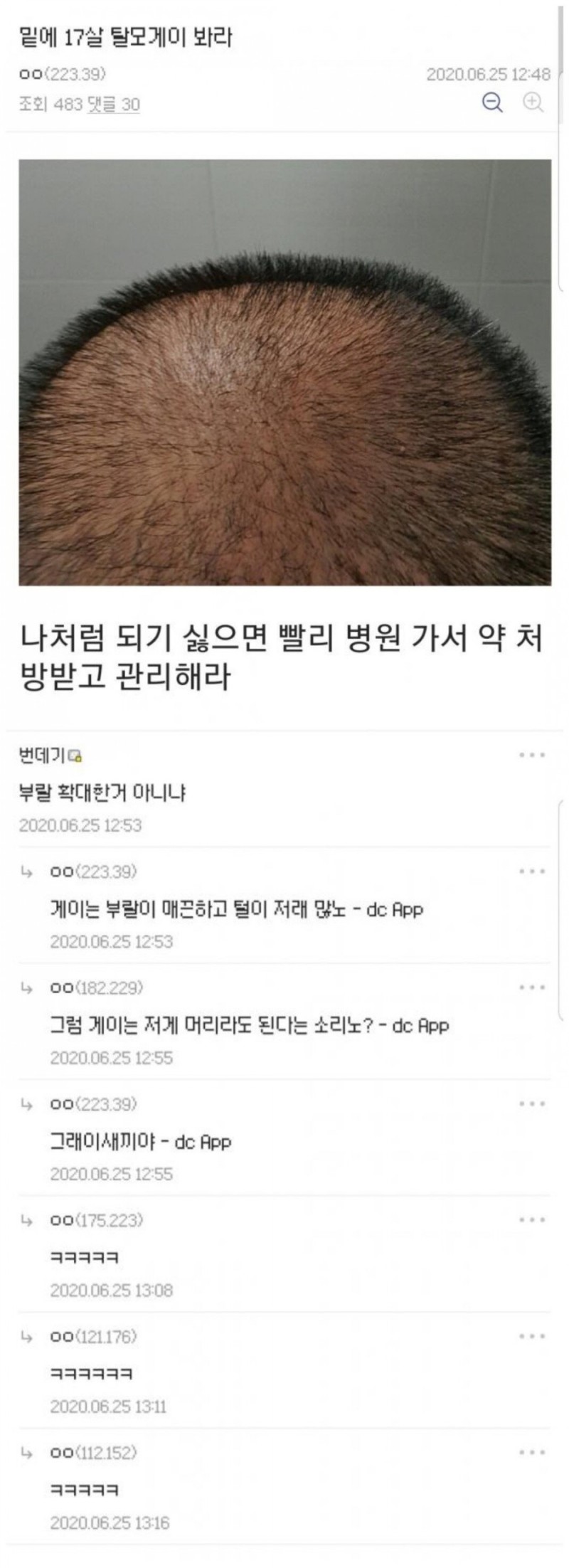Open options for the 그래이새끼야 reply
The image size is (569, 1568).
pyautogui.click(x=532, y=1103)
